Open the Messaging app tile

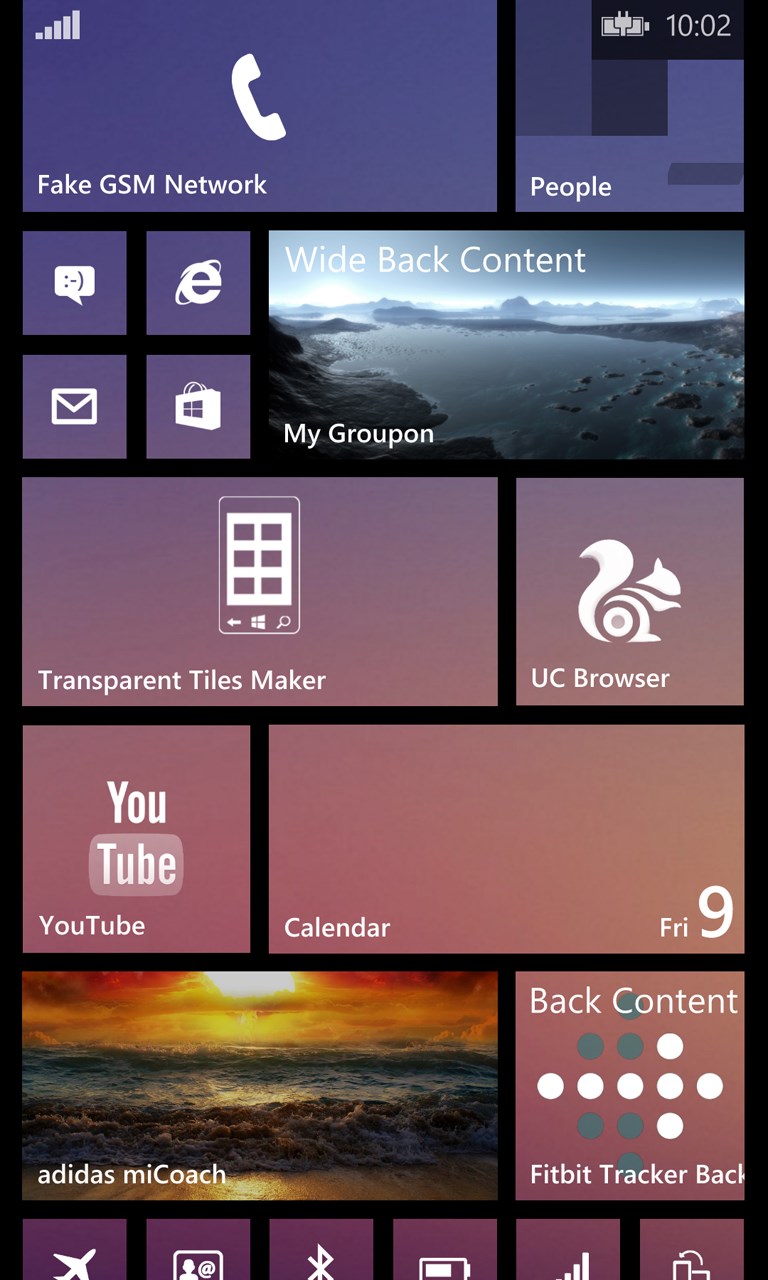(x=74, y=283)
